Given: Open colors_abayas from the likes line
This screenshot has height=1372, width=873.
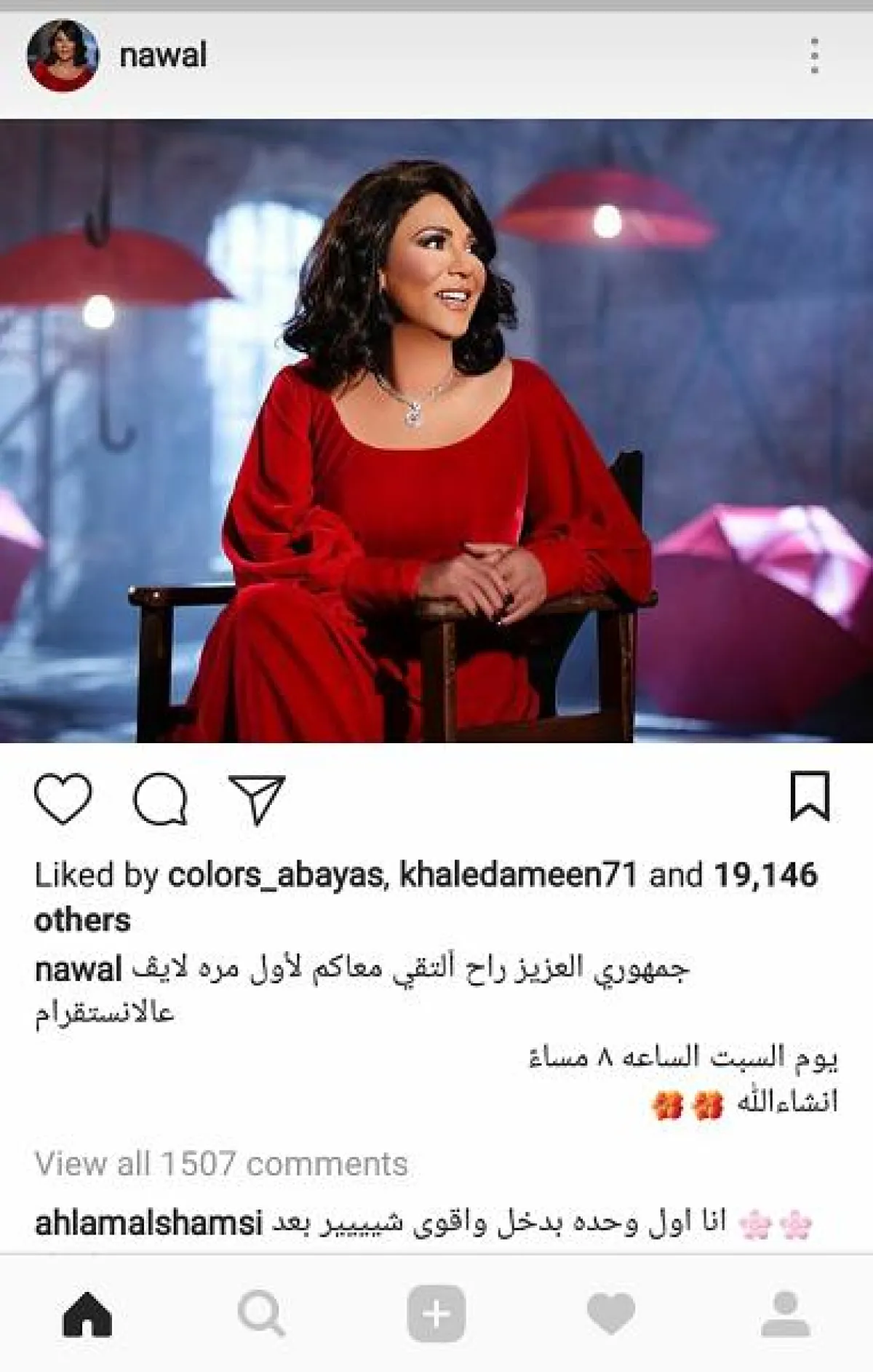Looking at the screenshot, I should (x=276, y=875).
